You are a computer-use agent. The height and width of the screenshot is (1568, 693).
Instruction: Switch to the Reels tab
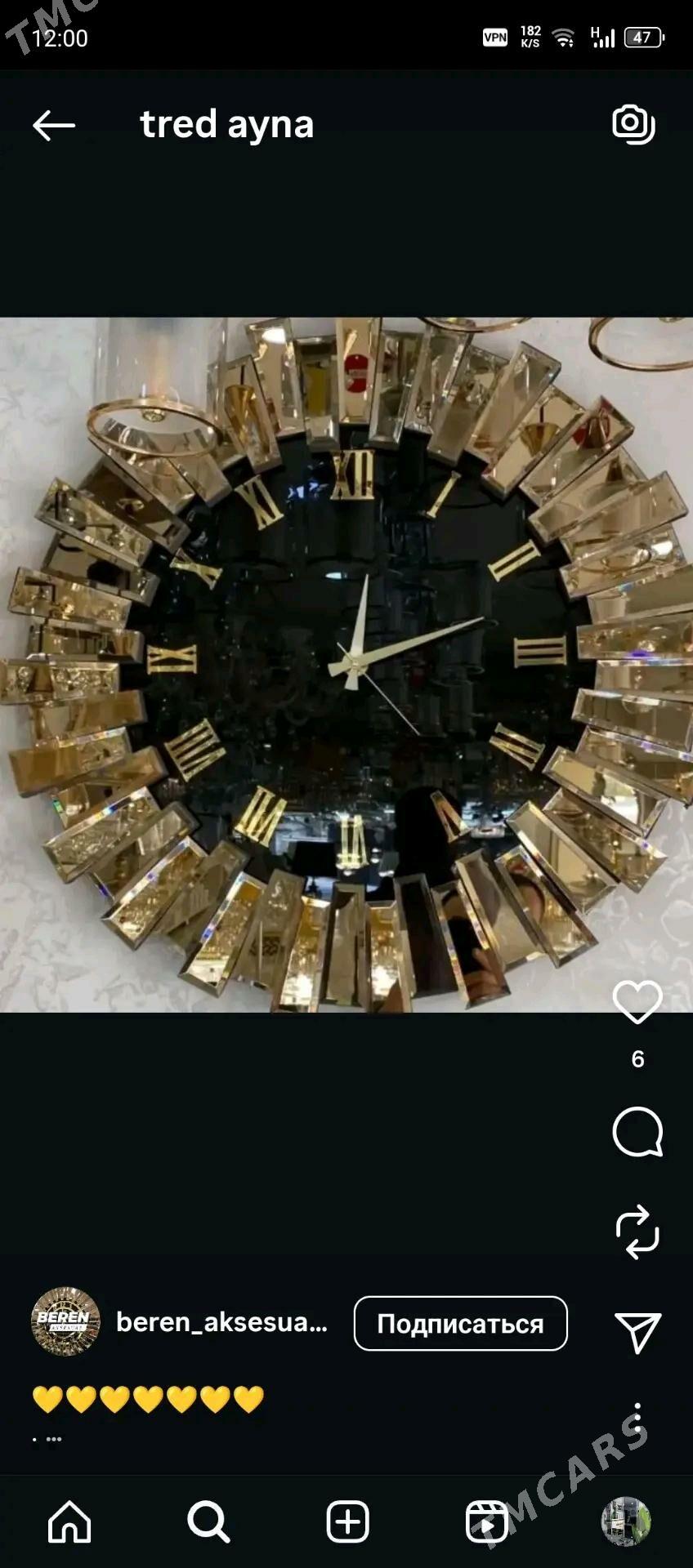pyautogui.click(x=487, y=1522)
